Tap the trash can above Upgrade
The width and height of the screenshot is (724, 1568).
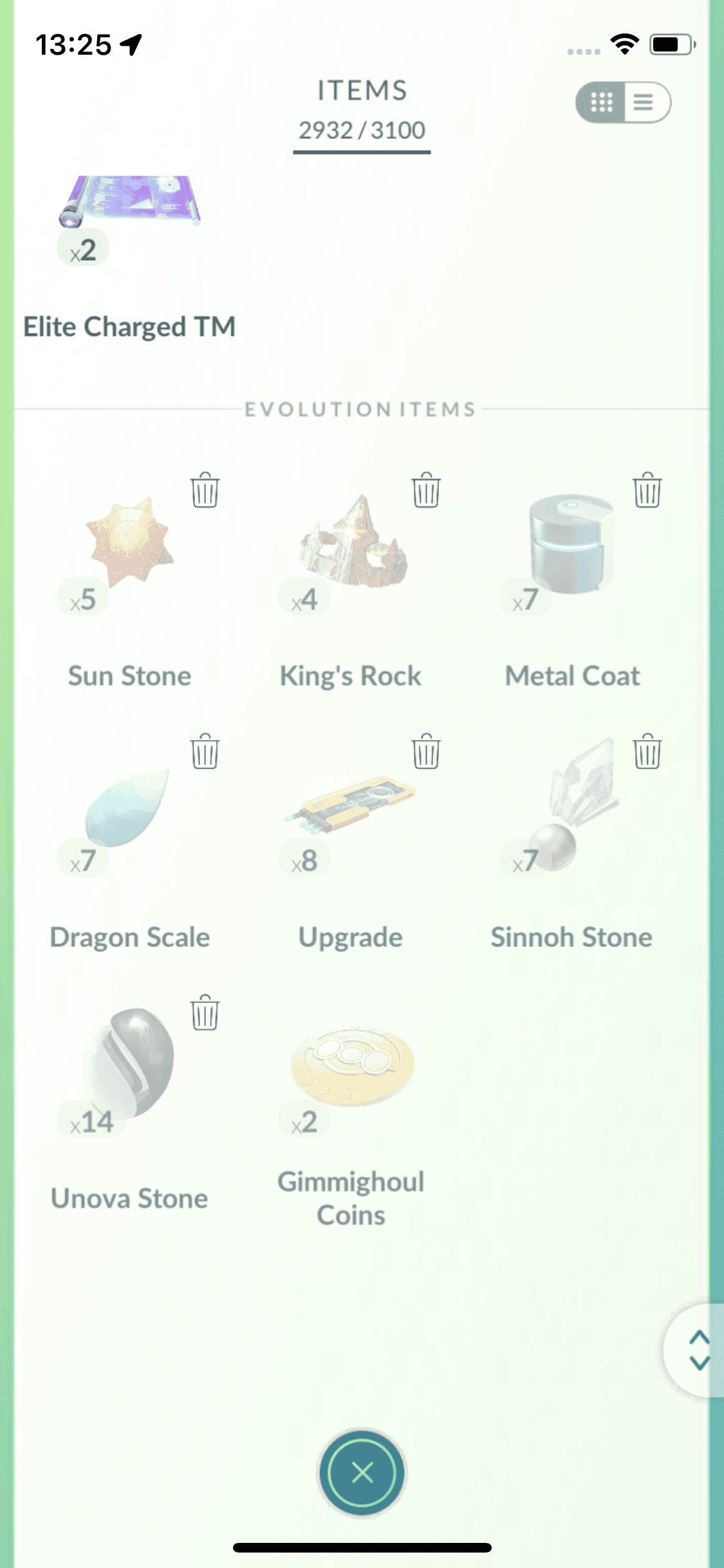pyautogui.click(x=426, y=751)
